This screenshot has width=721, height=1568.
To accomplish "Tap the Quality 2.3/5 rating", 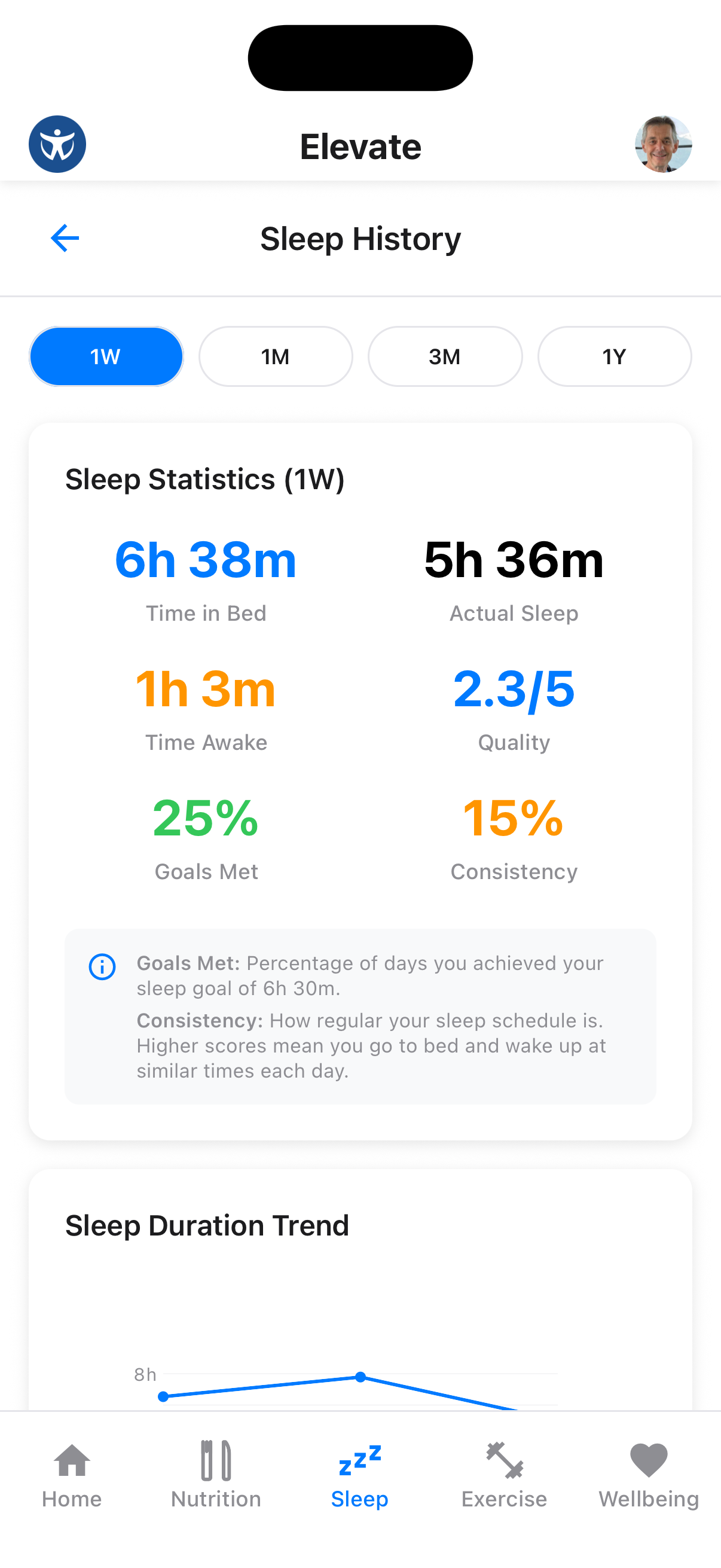I will pyautogui.click(x=513, y=689).
